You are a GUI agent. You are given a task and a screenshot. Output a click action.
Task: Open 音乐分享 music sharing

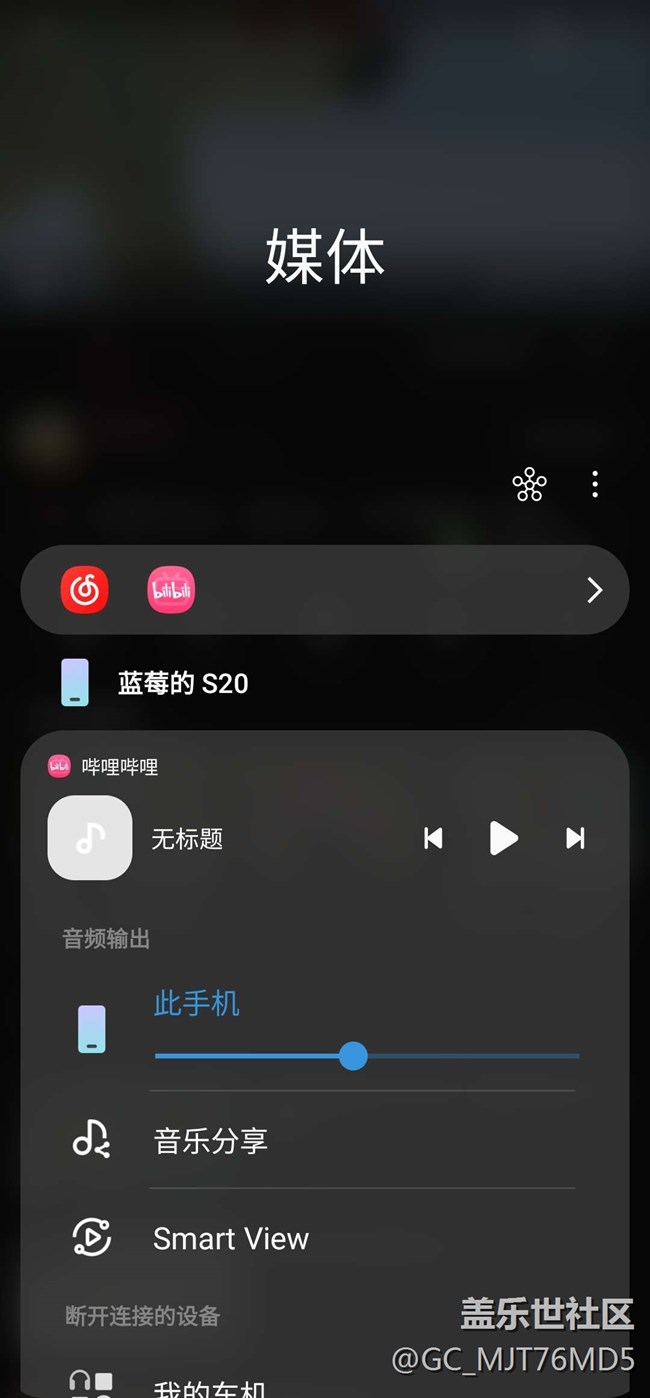(324, 1140)
